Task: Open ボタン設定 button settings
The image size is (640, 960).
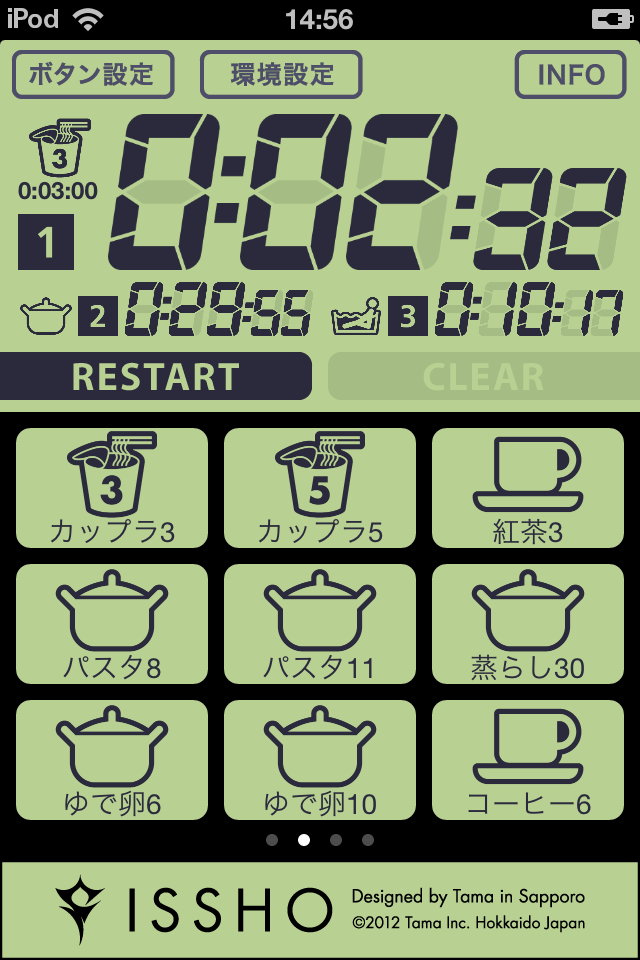Action: 93,75
